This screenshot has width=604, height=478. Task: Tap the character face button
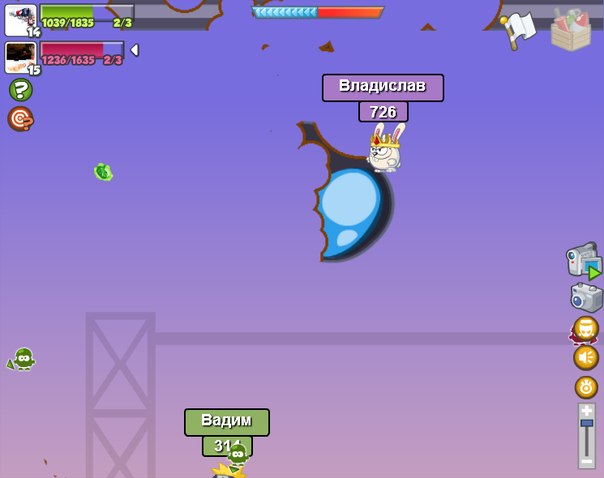pos(585,329)
